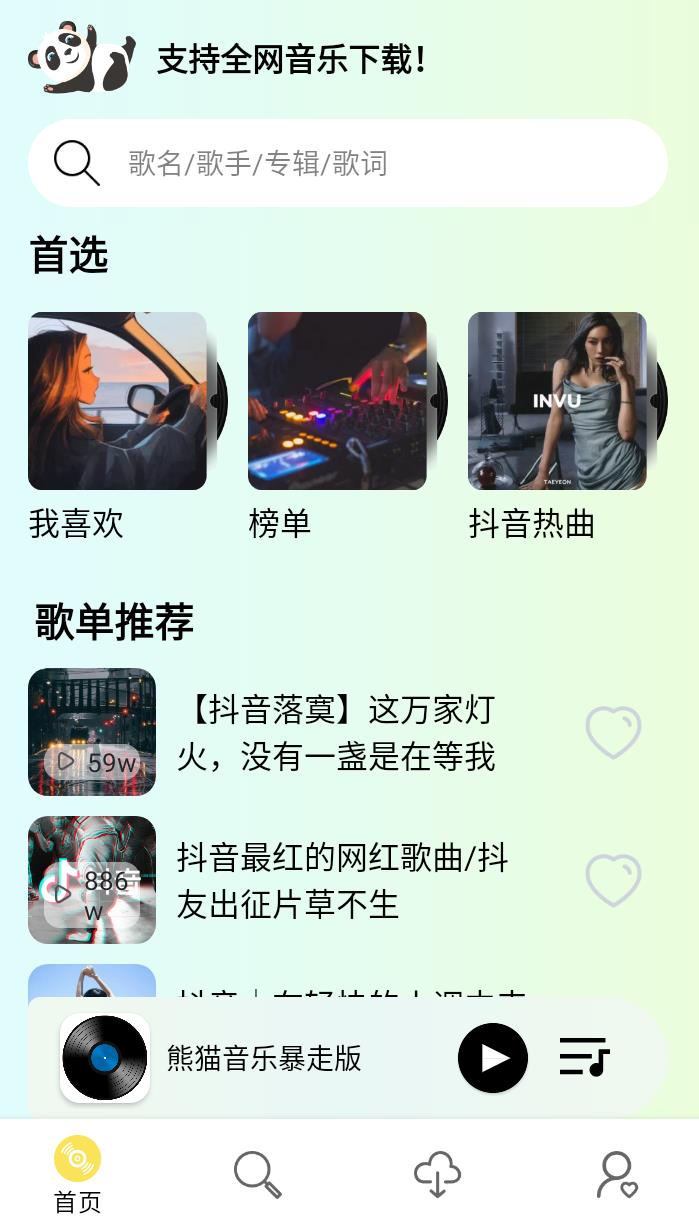The width and height of the screenshot is (699, 1216).
Task: Open the profile tab
Action: (617, 1174)
